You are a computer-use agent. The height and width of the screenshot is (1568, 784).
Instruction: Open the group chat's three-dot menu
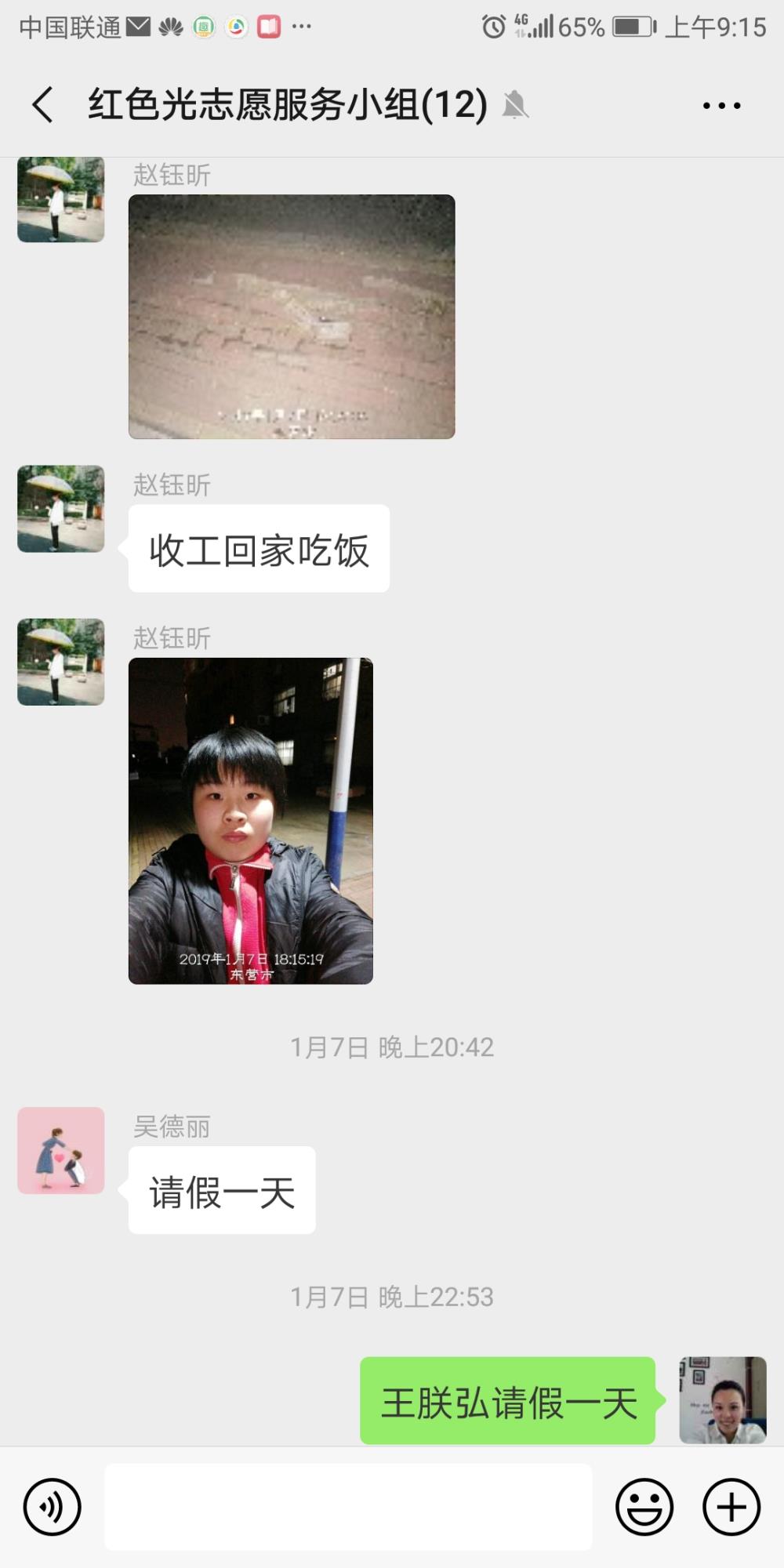[x=721, y=105]
